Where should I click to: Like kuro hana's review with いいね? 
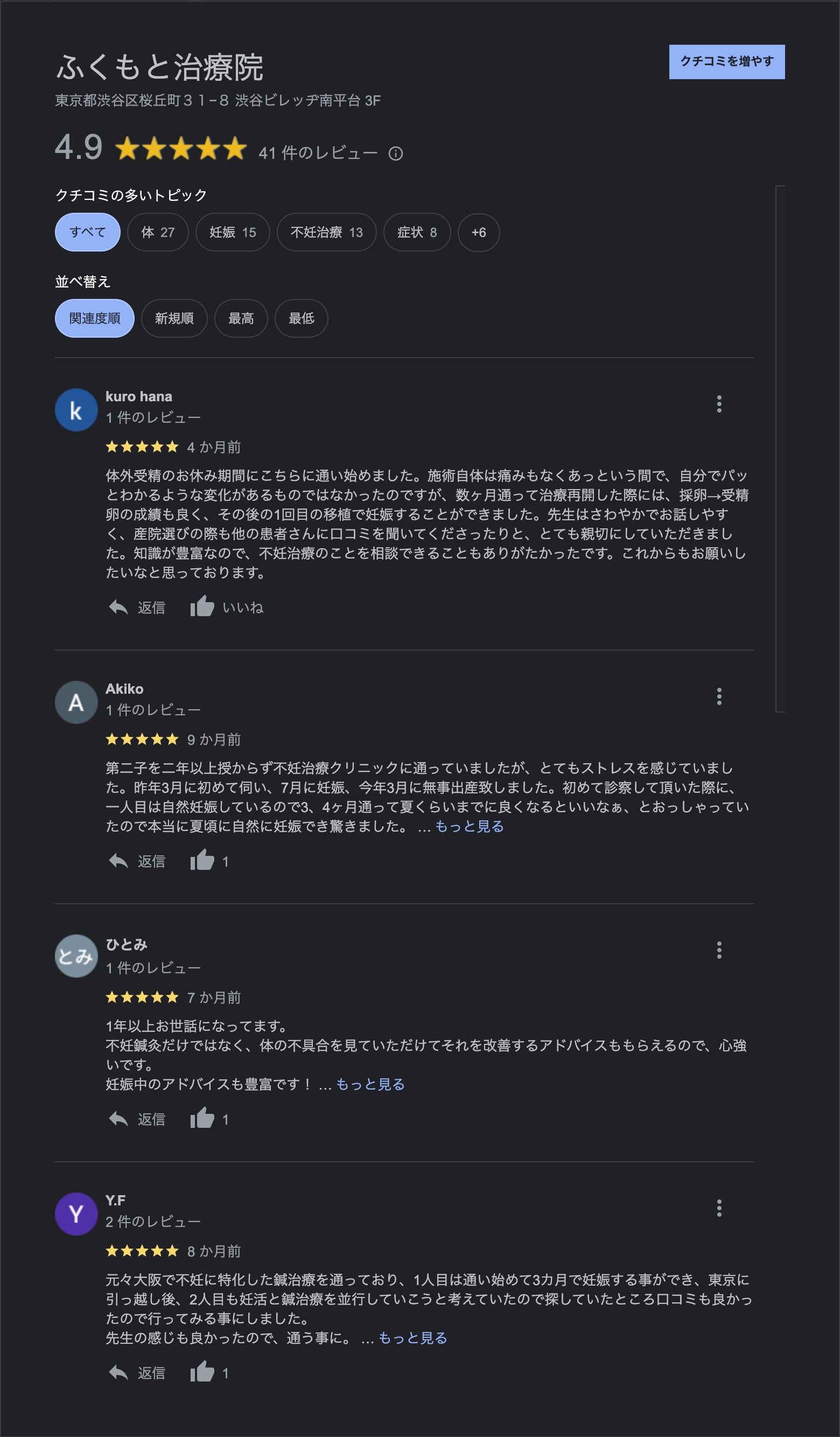coord(226,608)
